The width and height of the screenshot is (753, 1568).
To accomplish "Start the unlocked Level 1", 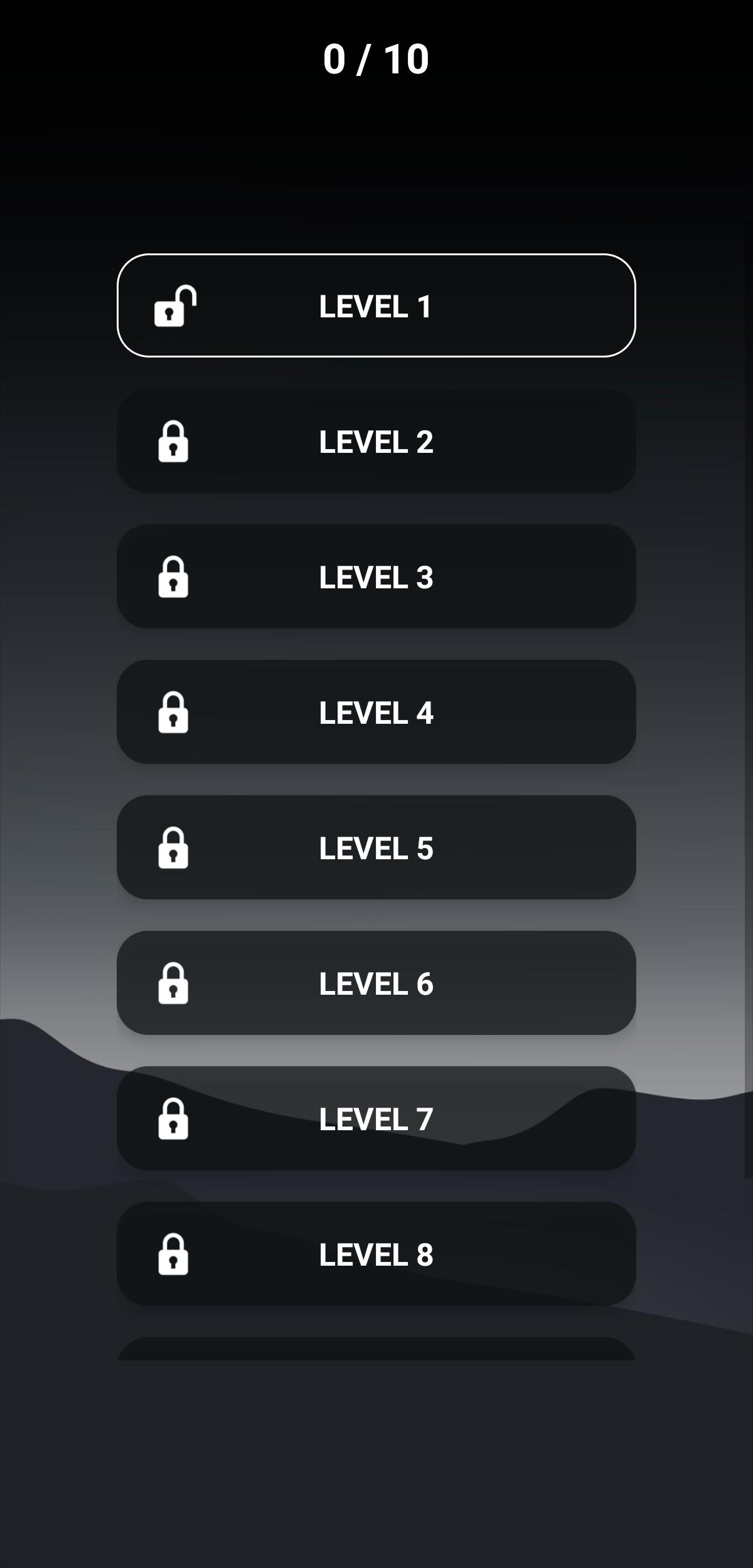I will (x=376, y=306).
